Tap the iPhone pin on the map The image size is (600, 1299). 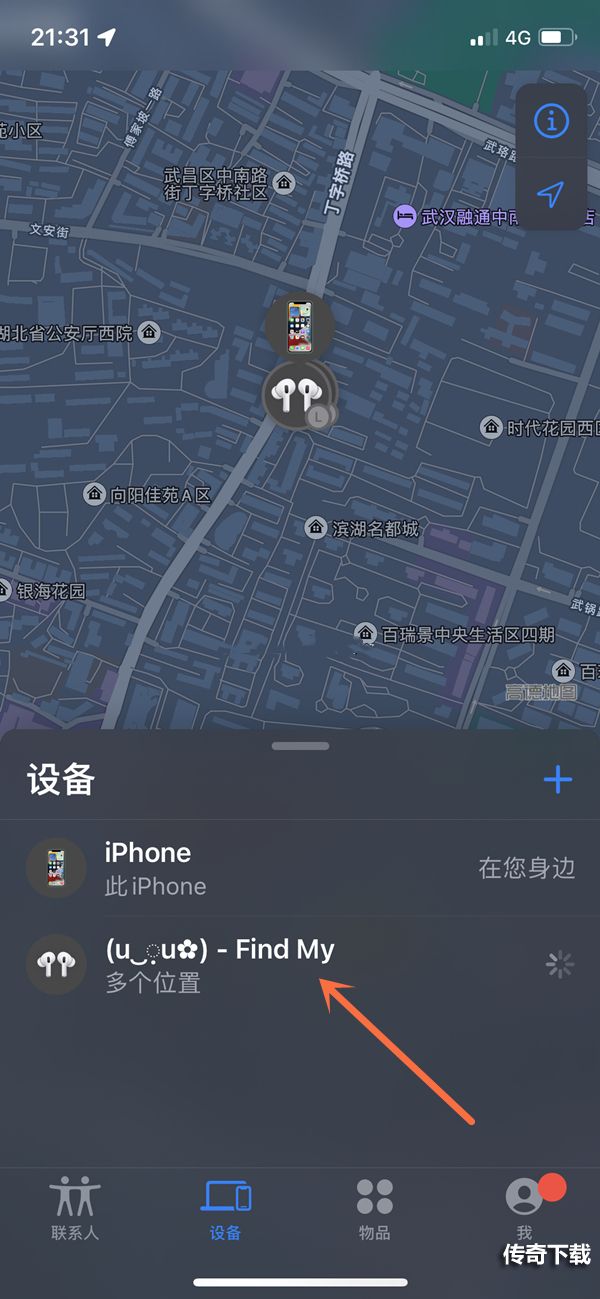point(299,327)
